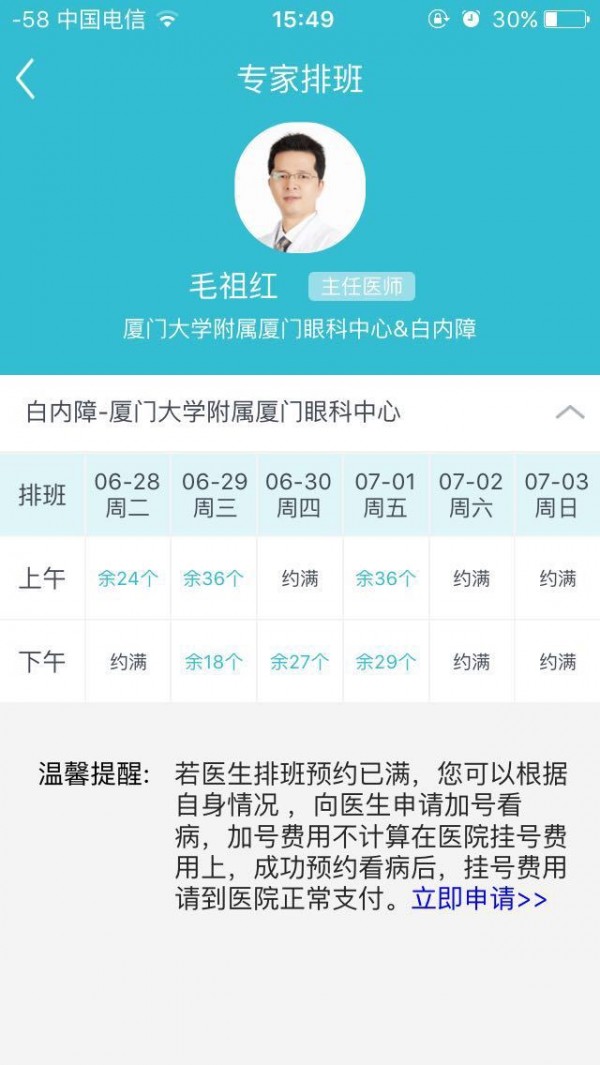Pick the 07-01 周五 afternoon slot 余29个
This screenshot has width=600, height=1065.
(x=386, y=661)
